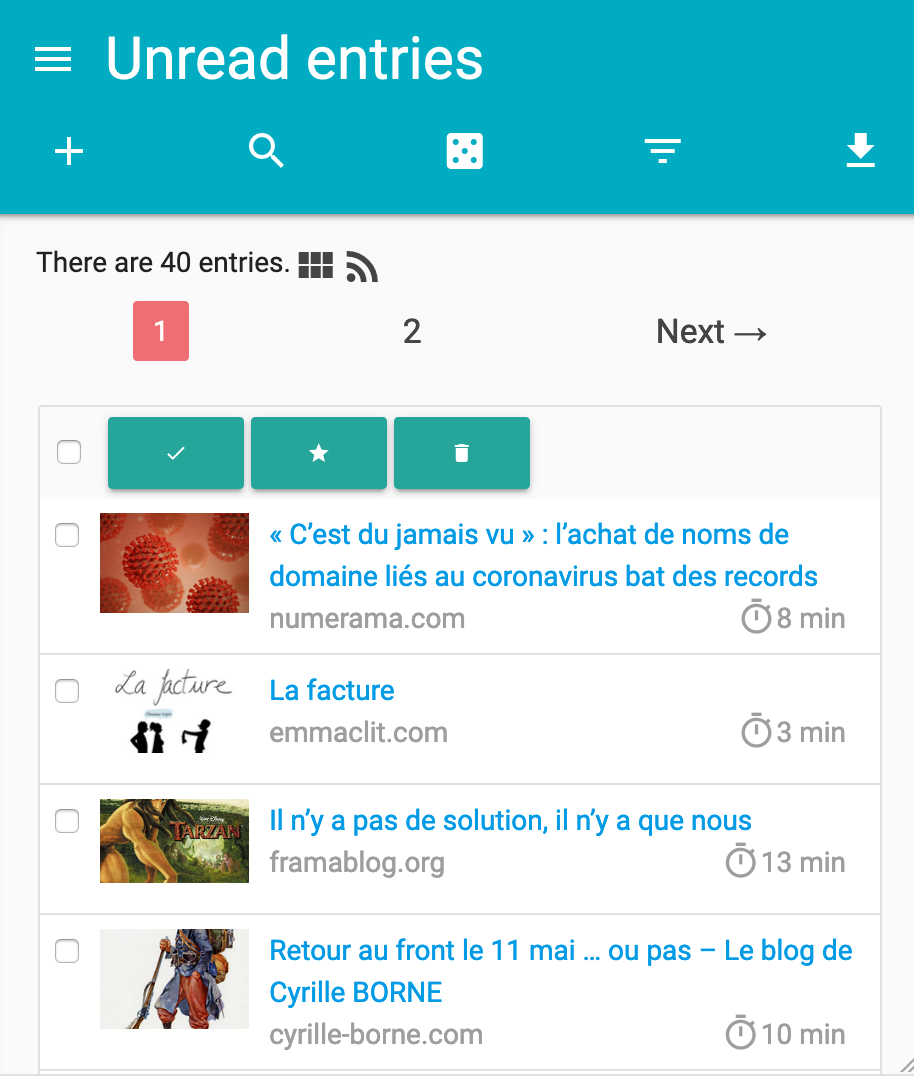Open the filter options
The width and height of the screenshot is (914, 1076).
[662, 150]
